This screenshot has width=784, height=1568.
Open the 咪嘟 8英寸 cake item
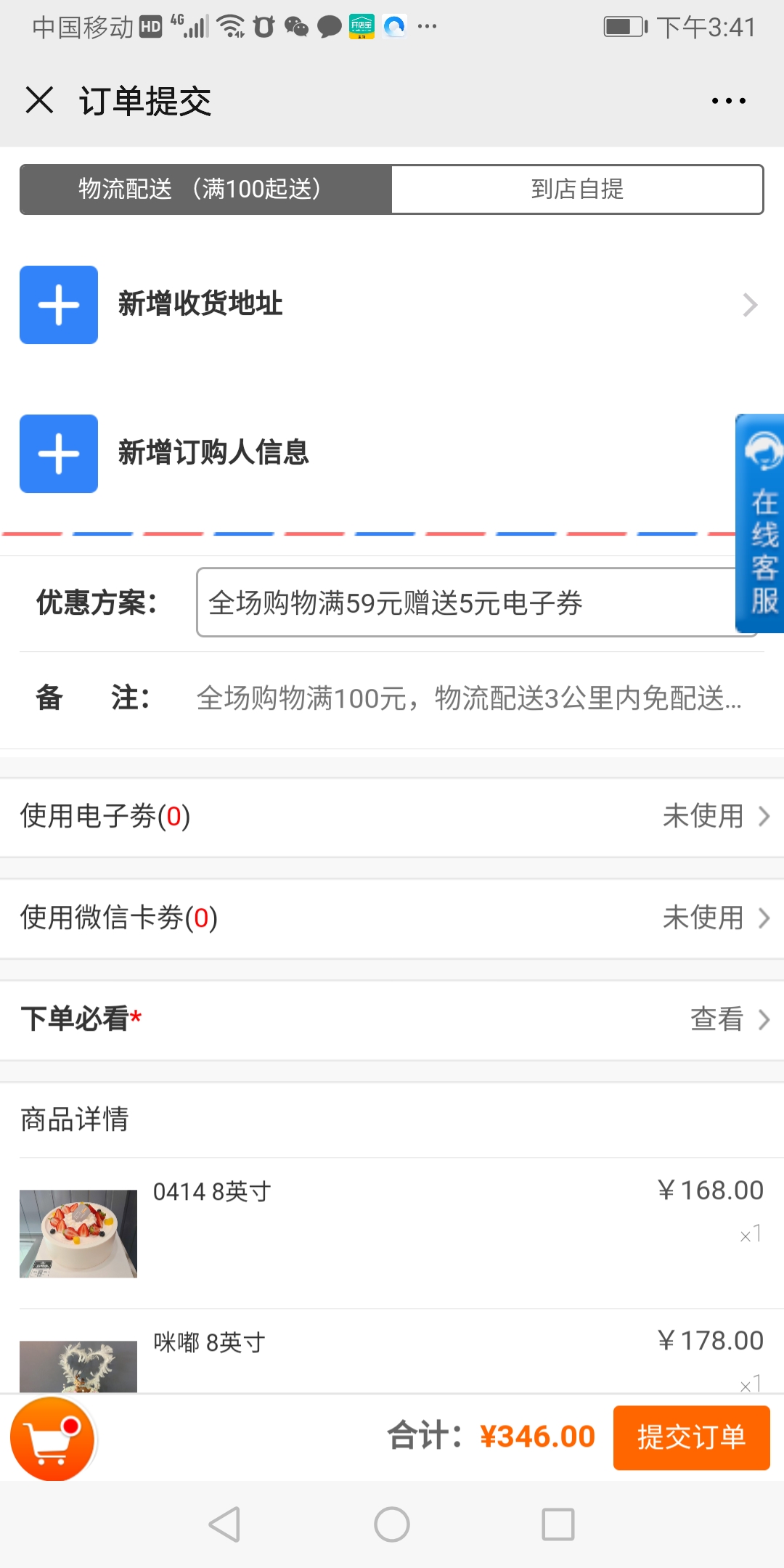(x=392, y=1352)
